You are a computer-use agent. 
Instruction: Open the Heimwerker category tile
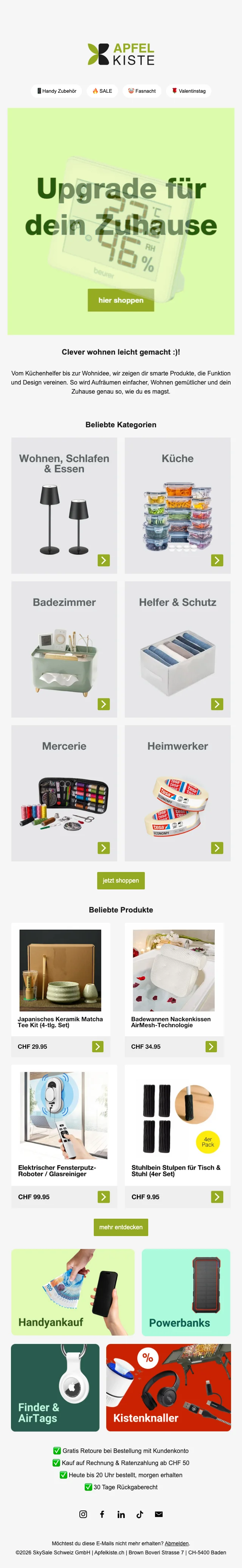178,793
